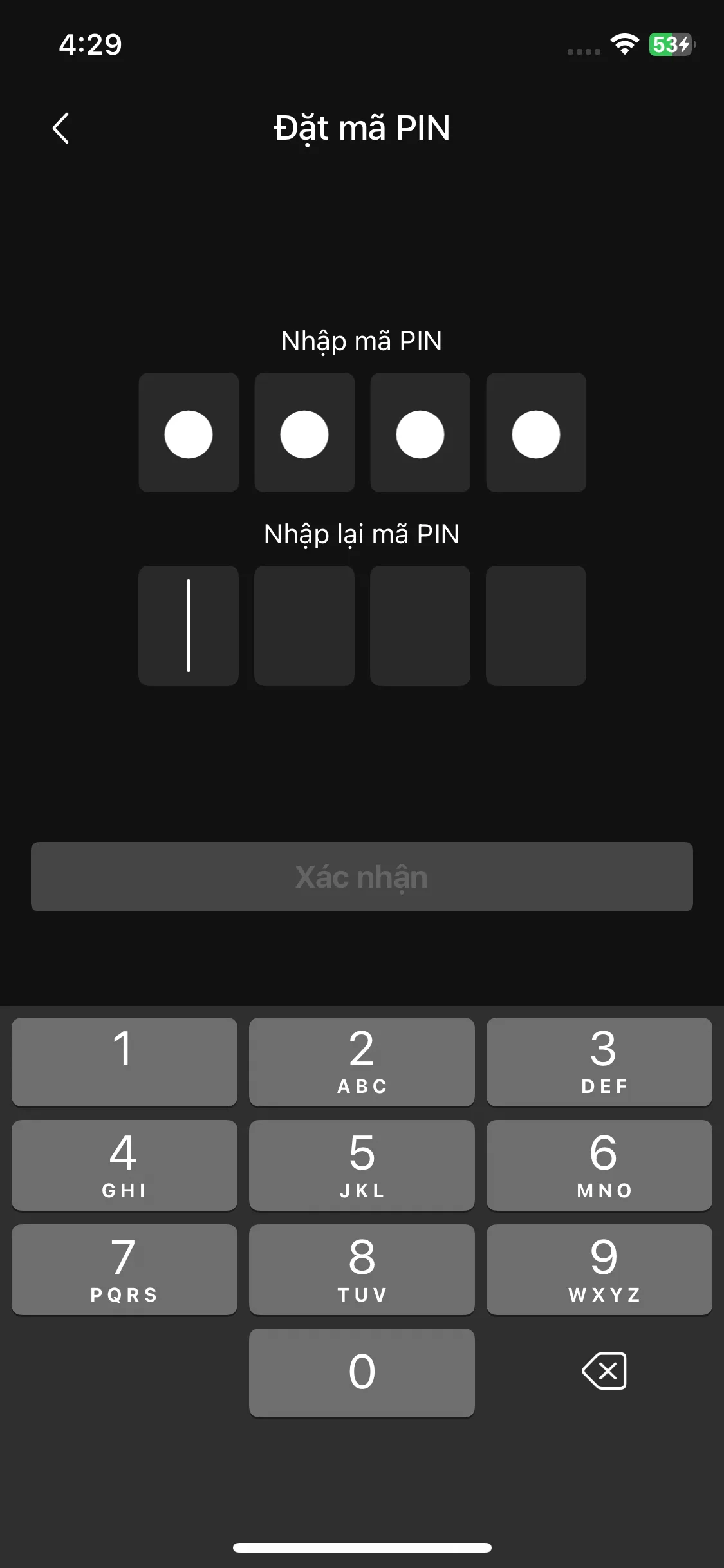Select the first Nhập lại mã PIN box
The image size is (724, 1568).
tap(189, 626)
